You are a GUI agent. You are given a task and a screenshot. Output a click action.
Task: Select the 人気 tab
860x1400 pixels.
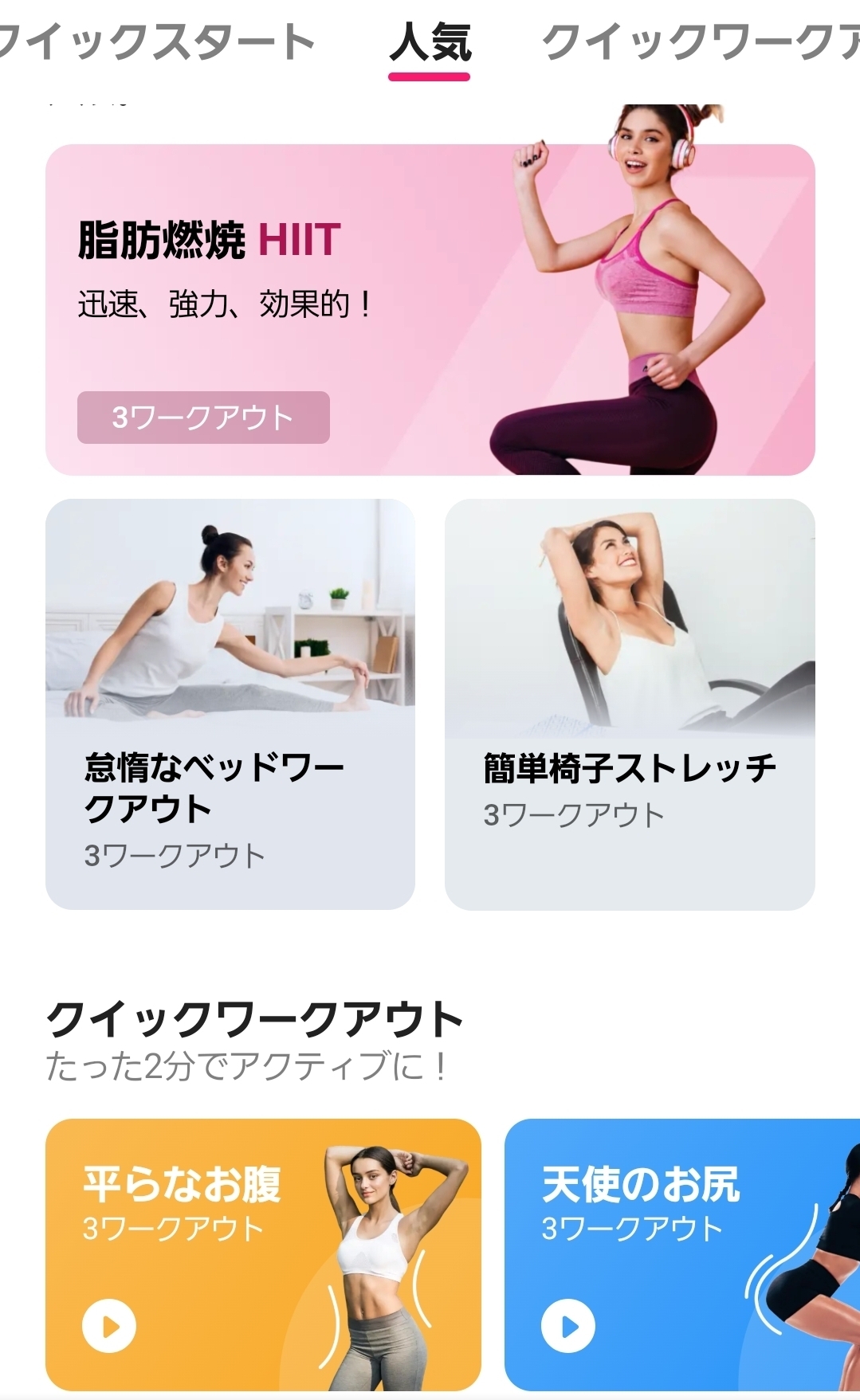pyautogui.click(x=430, y=42)
